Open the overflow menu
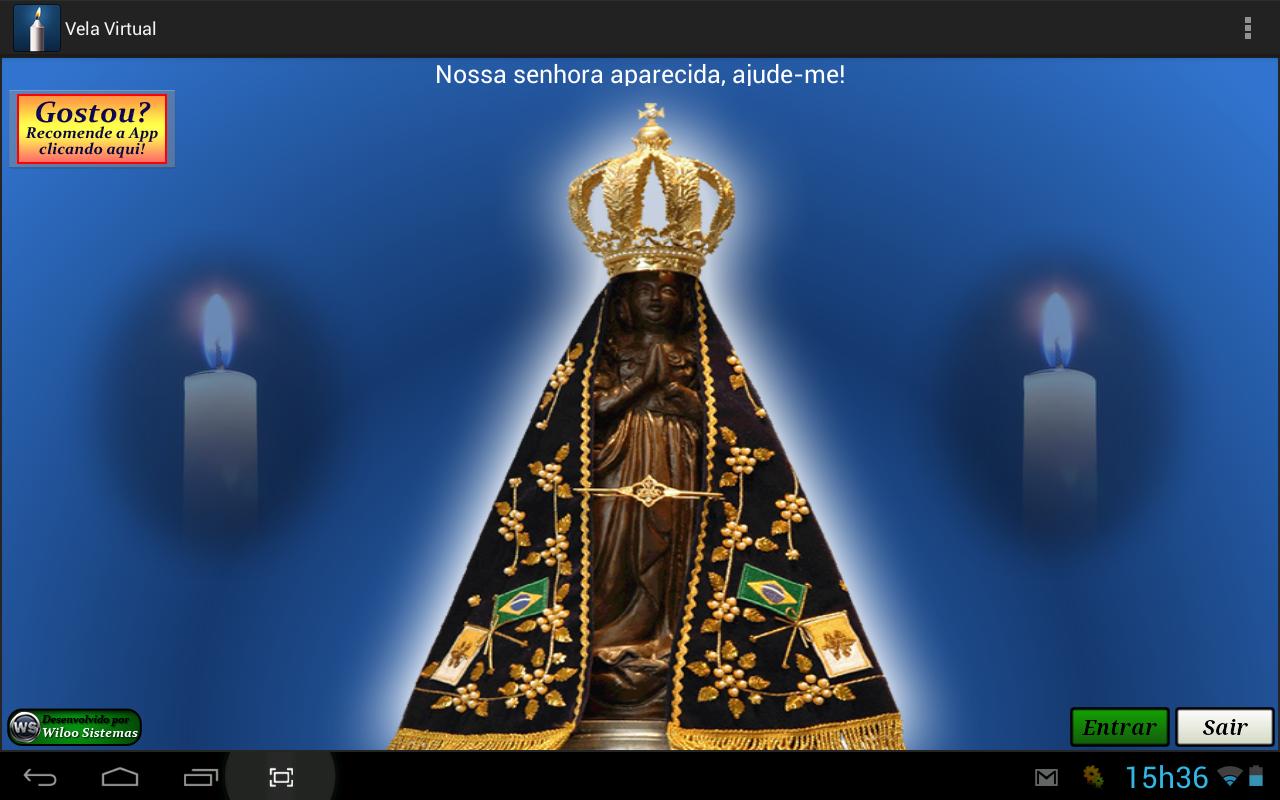 pos(1247,28)
